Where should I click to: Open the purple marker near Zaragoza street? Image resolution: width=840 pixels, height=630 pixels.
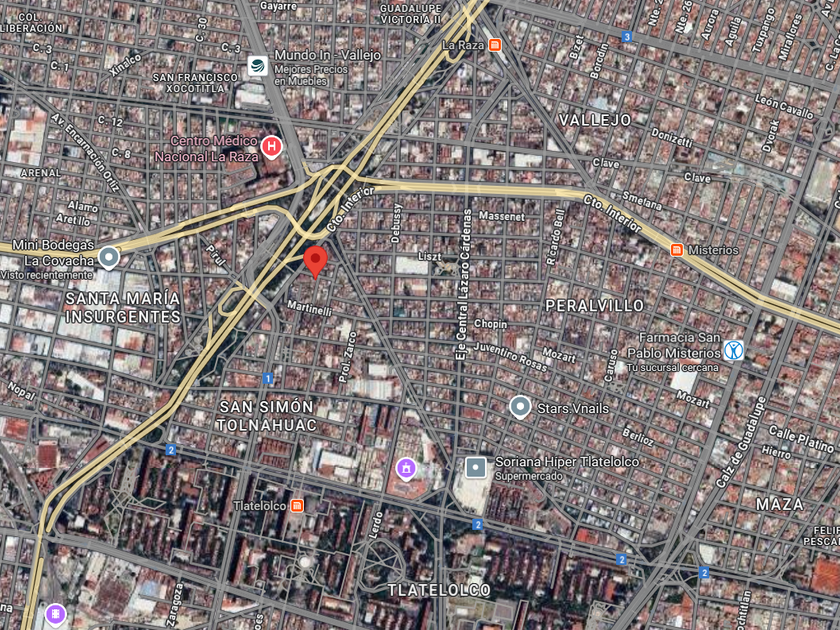(x=56, y=614)
